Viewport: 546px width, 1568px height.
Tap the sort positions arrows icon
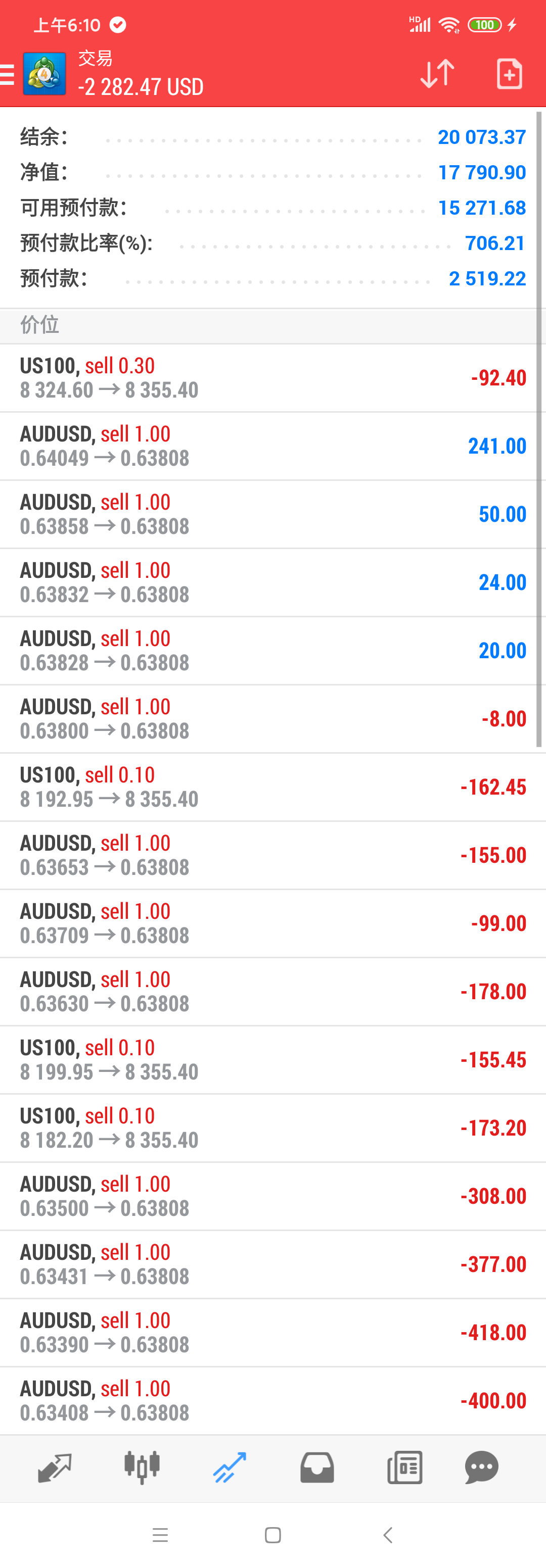[x=437, y=74]
